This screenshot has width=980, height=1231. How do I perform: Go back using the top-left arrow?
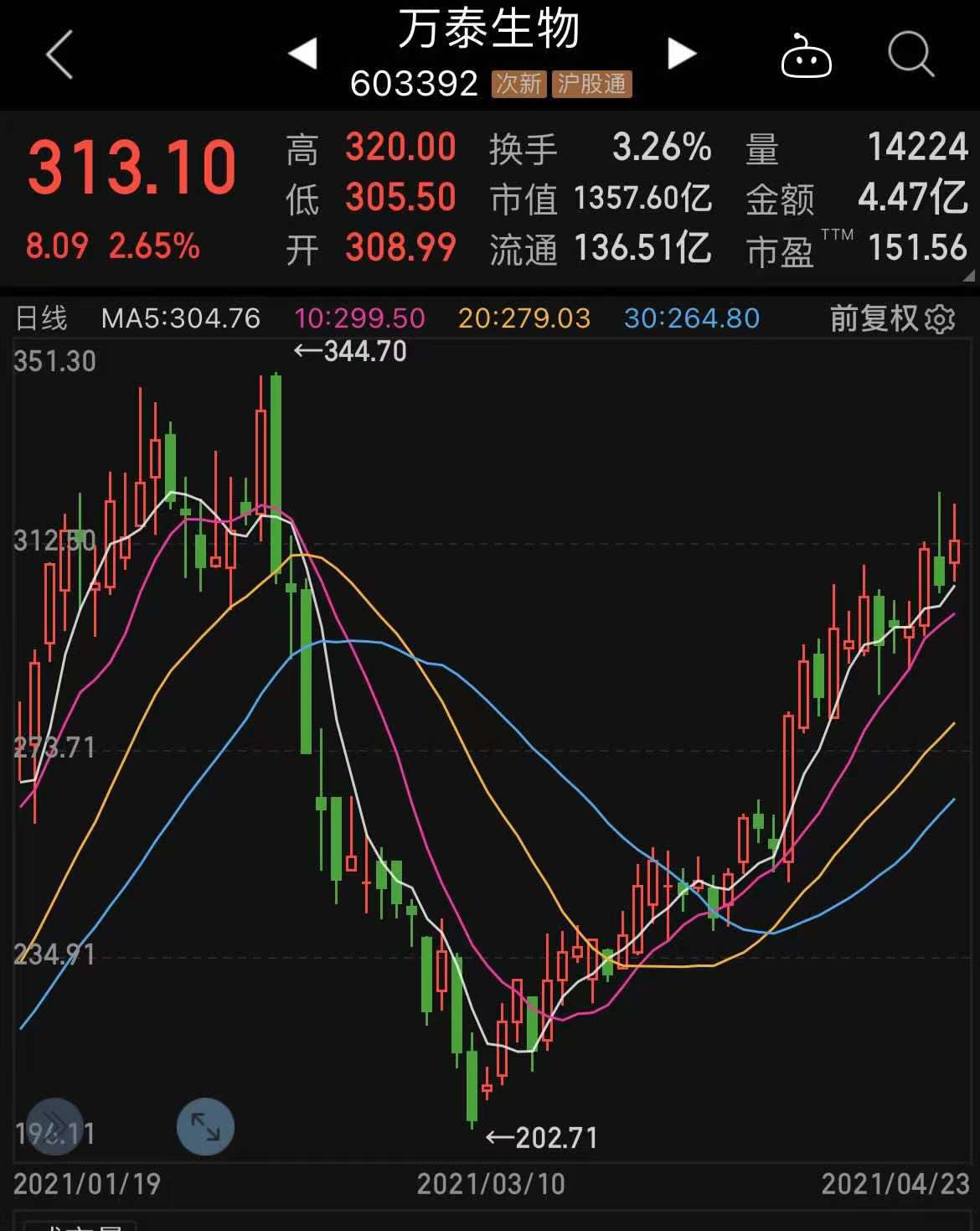coord(59,54)
